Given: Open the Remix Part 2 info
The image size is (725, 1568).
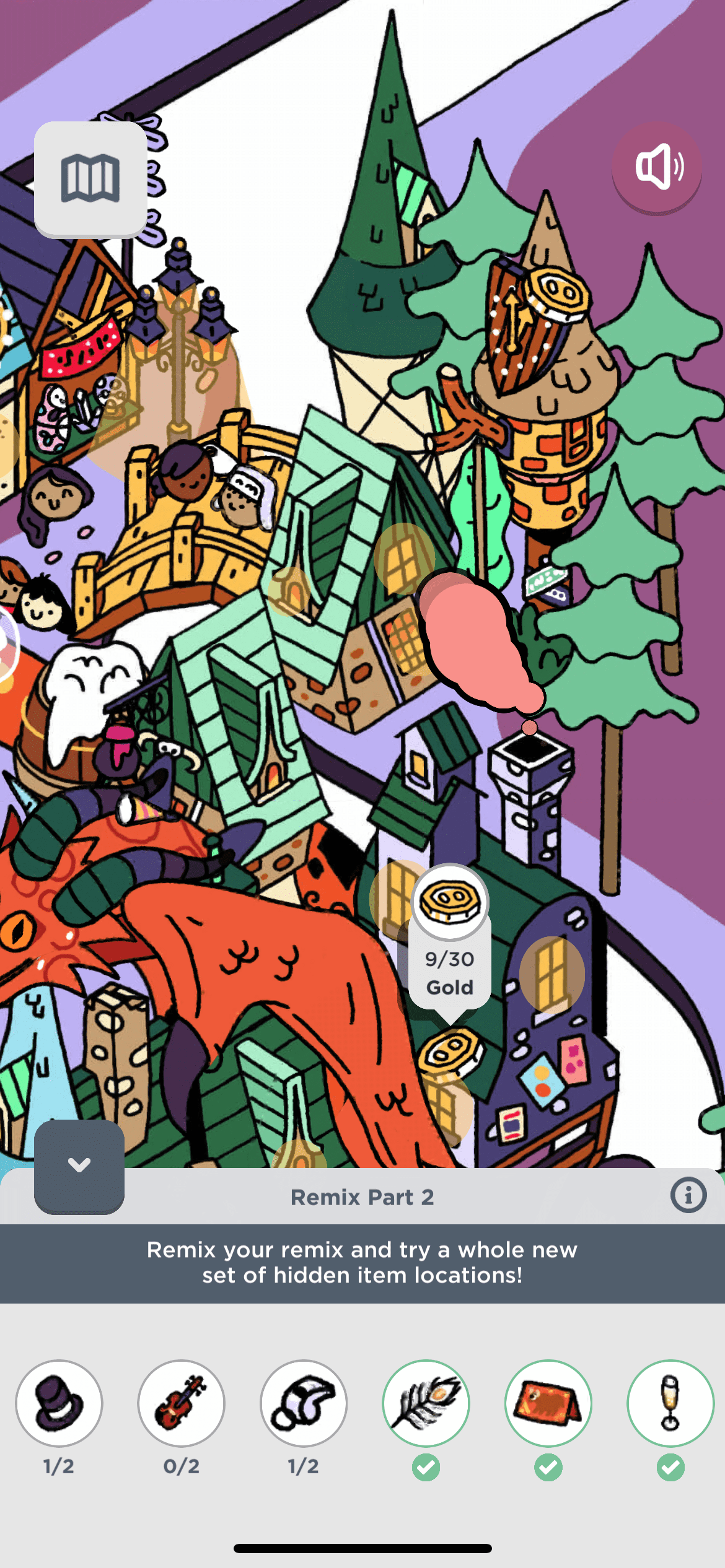Looking at the screenshot, I should coord(688,1195).
